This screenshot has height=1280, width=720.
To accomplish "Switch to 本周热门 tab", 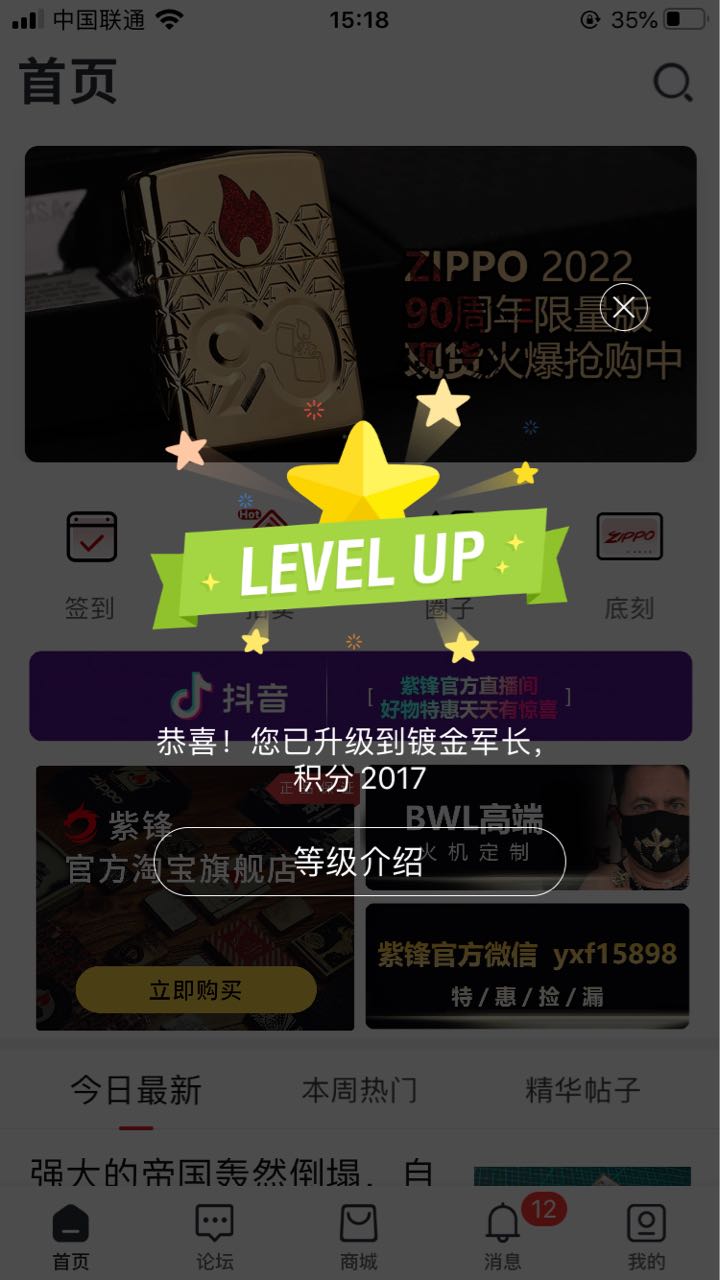I will pos(359,1089).
